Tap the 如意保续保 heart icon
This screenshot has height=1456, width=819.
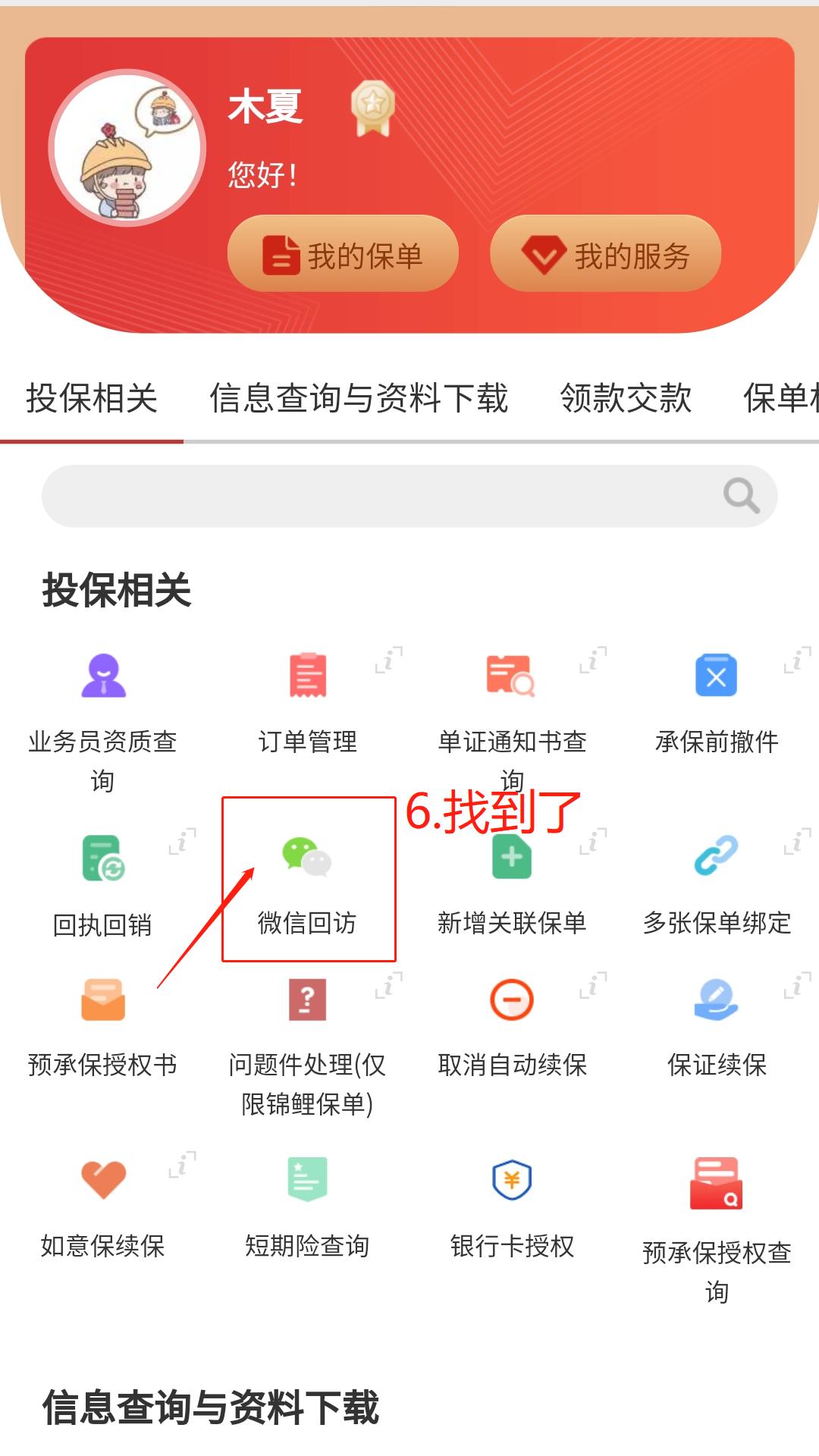point(103,1179)
